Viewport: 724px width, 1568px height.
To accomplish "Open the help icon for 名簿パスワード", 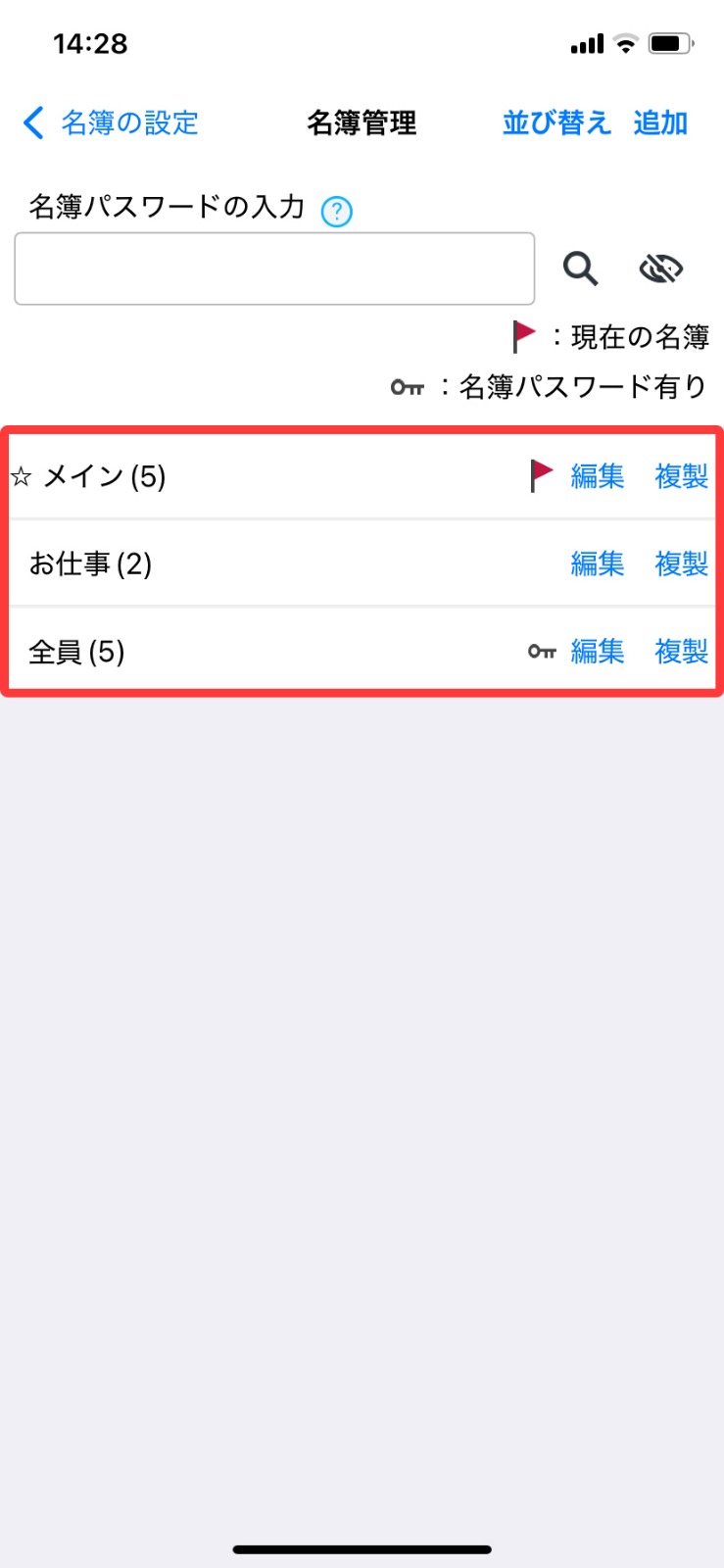I will 337,211.
